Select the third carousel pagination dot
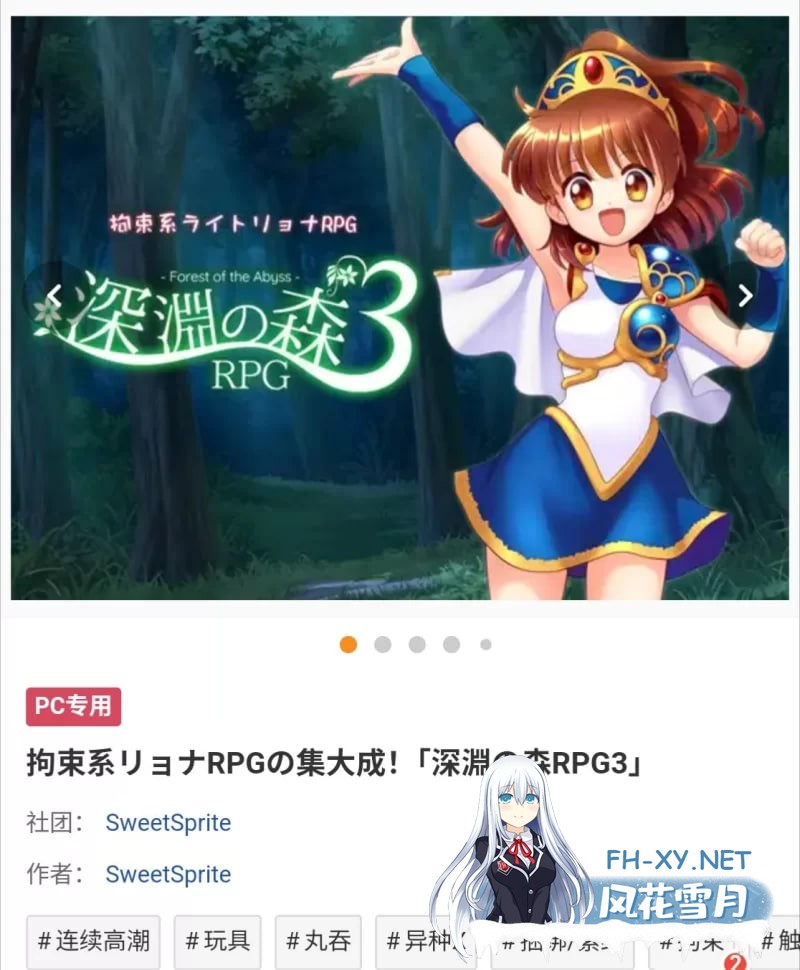This screenshot has height=970, width=800. point(415,645)
